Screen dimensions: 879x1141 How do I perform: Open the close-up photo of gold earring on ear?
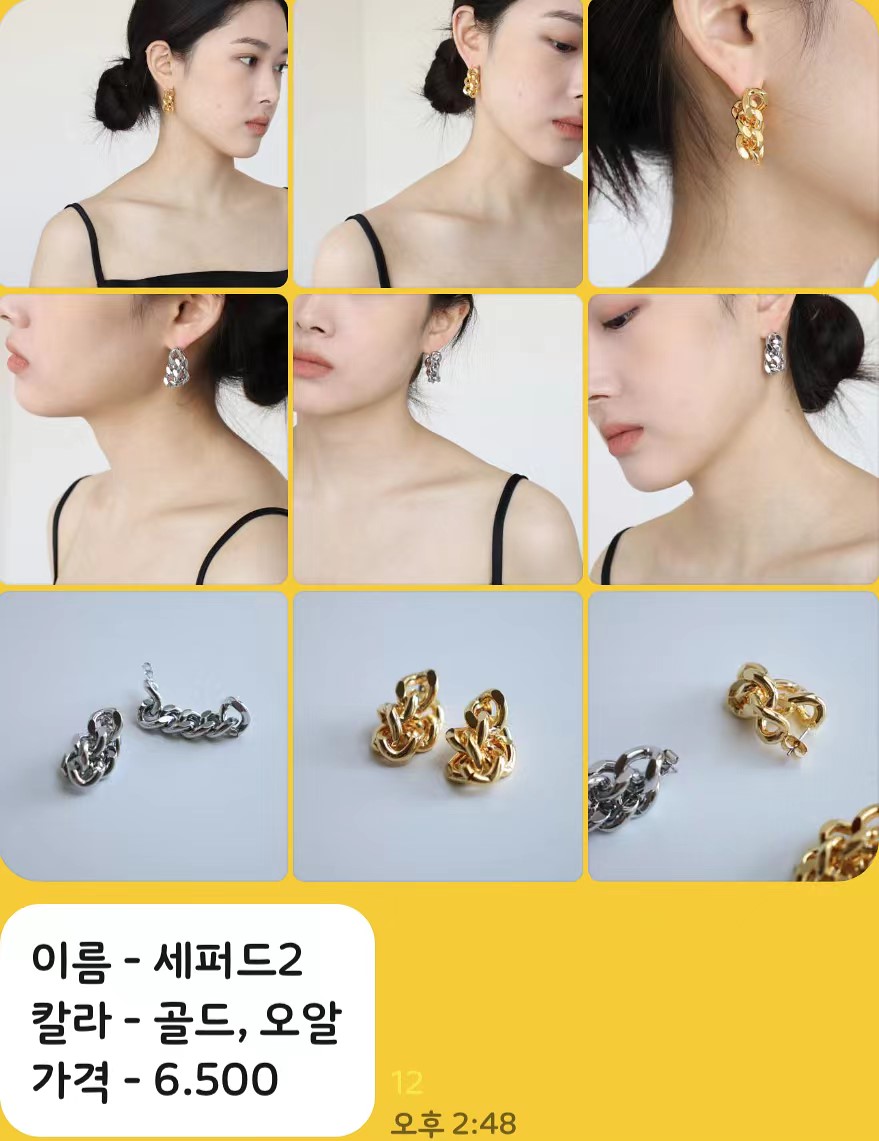tap(733, 143)
